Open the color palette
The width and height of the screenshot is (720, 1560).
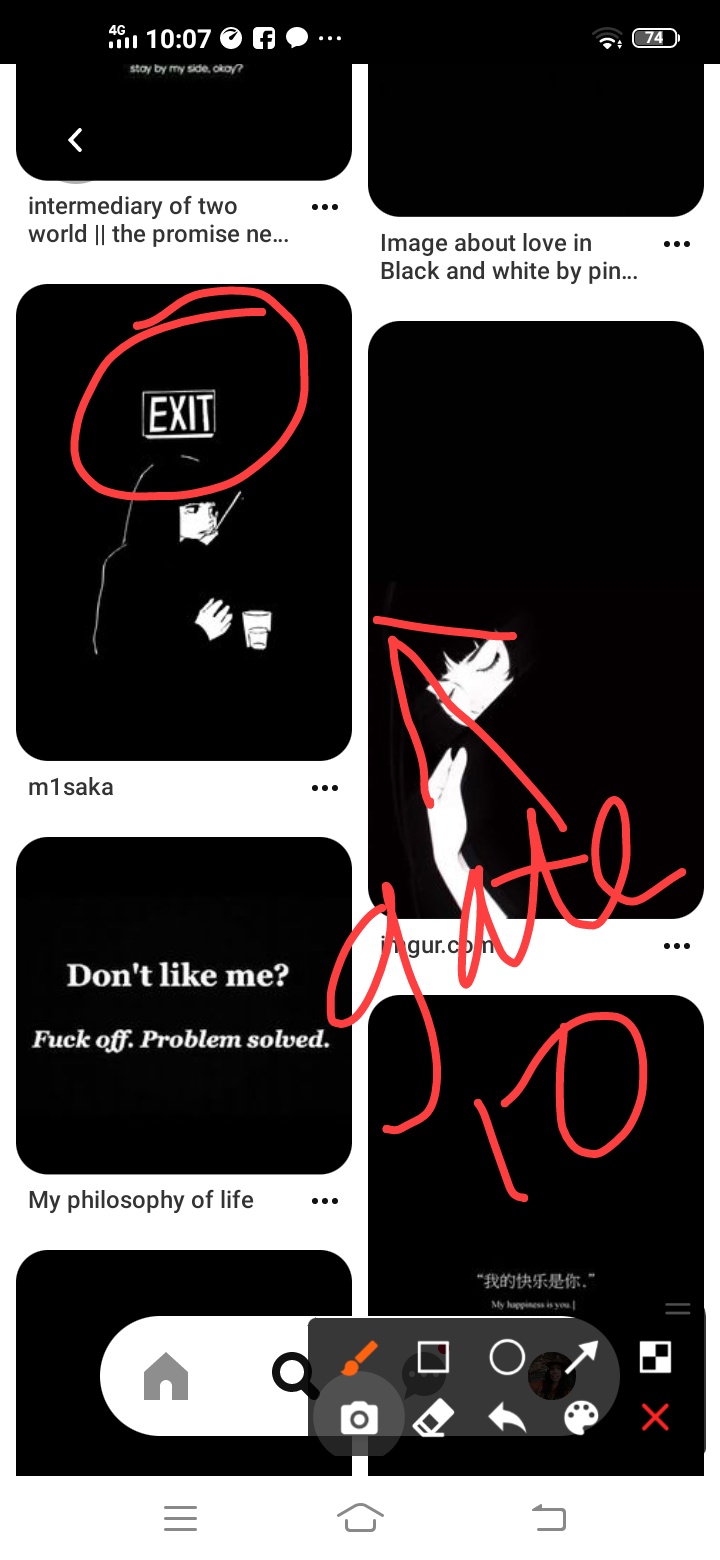tap(581, 1418)
